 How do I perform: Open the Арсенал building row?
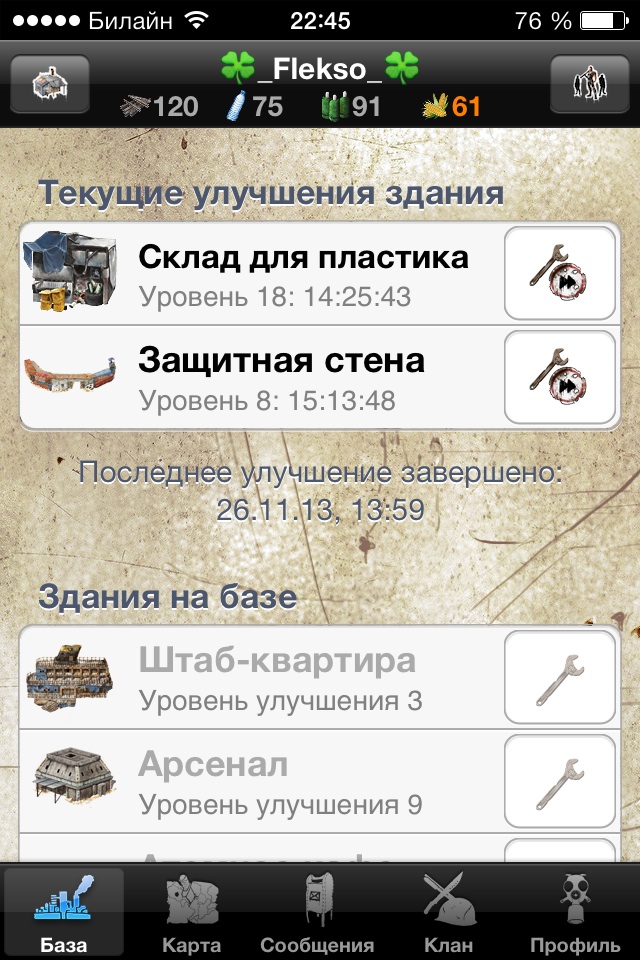coord(262,781)
